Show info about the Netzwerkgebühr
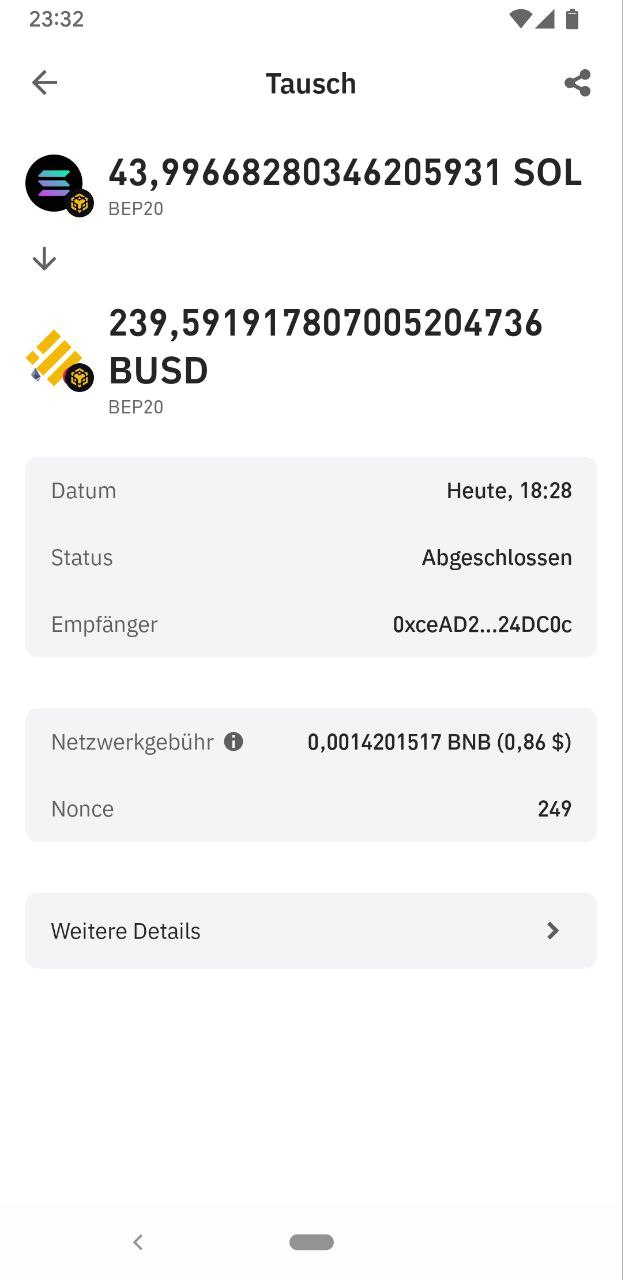 click(x=234, y=742)
